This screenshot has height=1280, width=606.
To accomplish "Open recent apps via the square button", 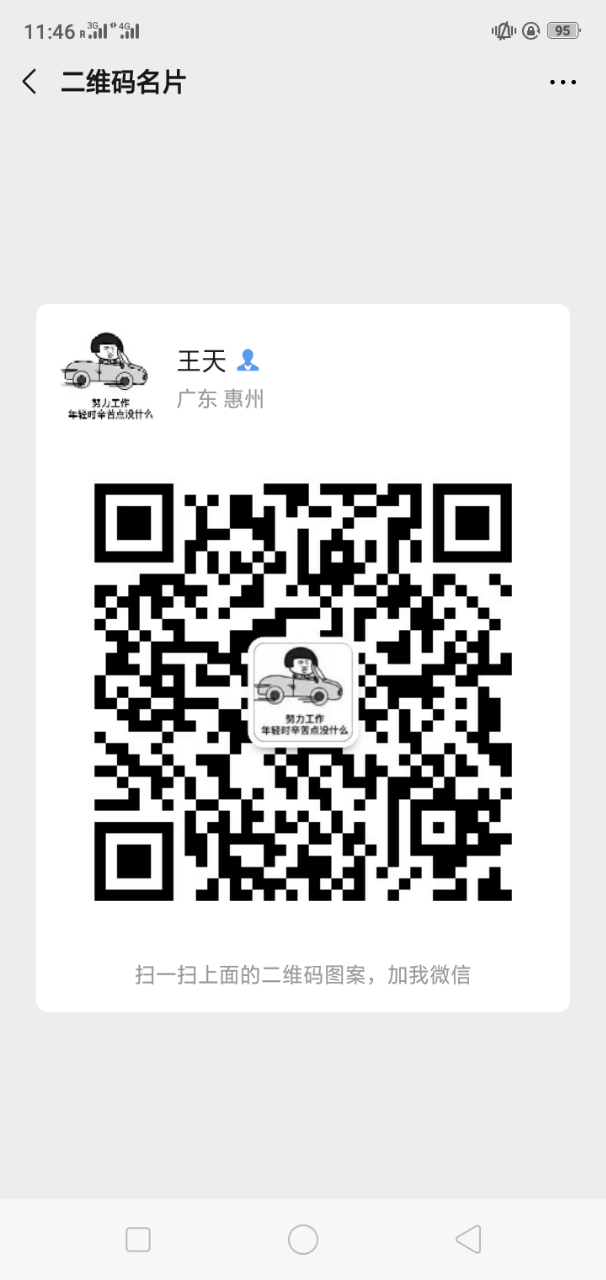I will point(138,1240).
